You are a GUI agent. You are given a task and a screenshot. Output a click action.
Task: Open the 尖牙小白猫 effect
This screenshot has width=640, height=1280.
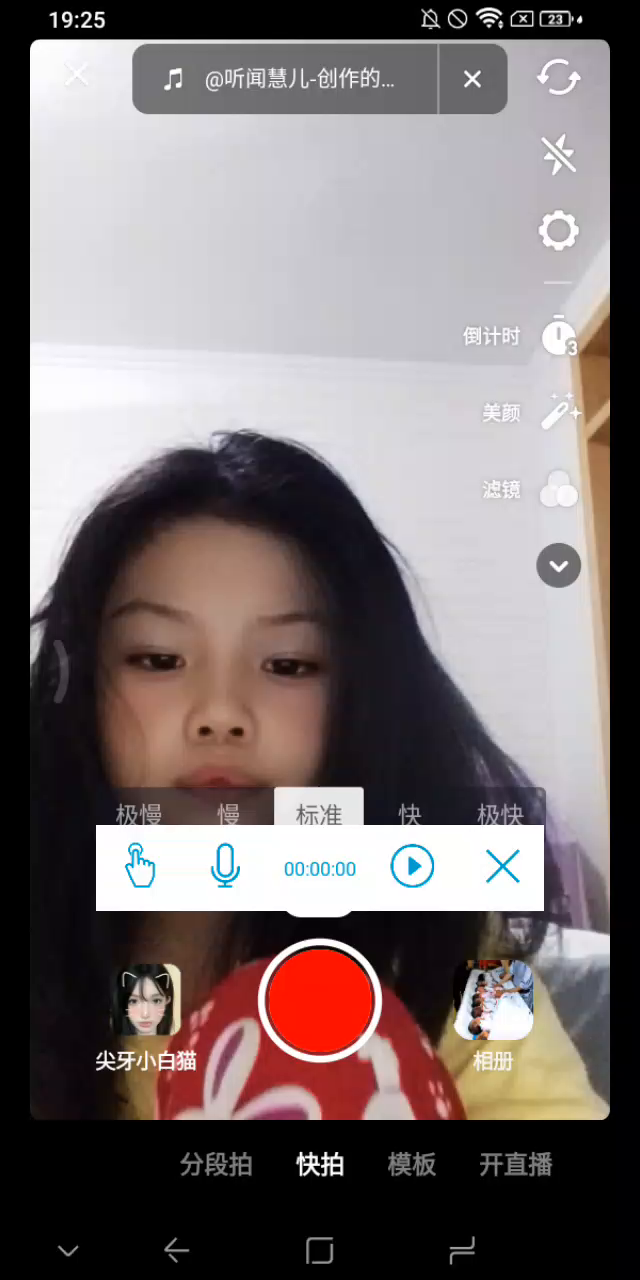click(146, 1000)
